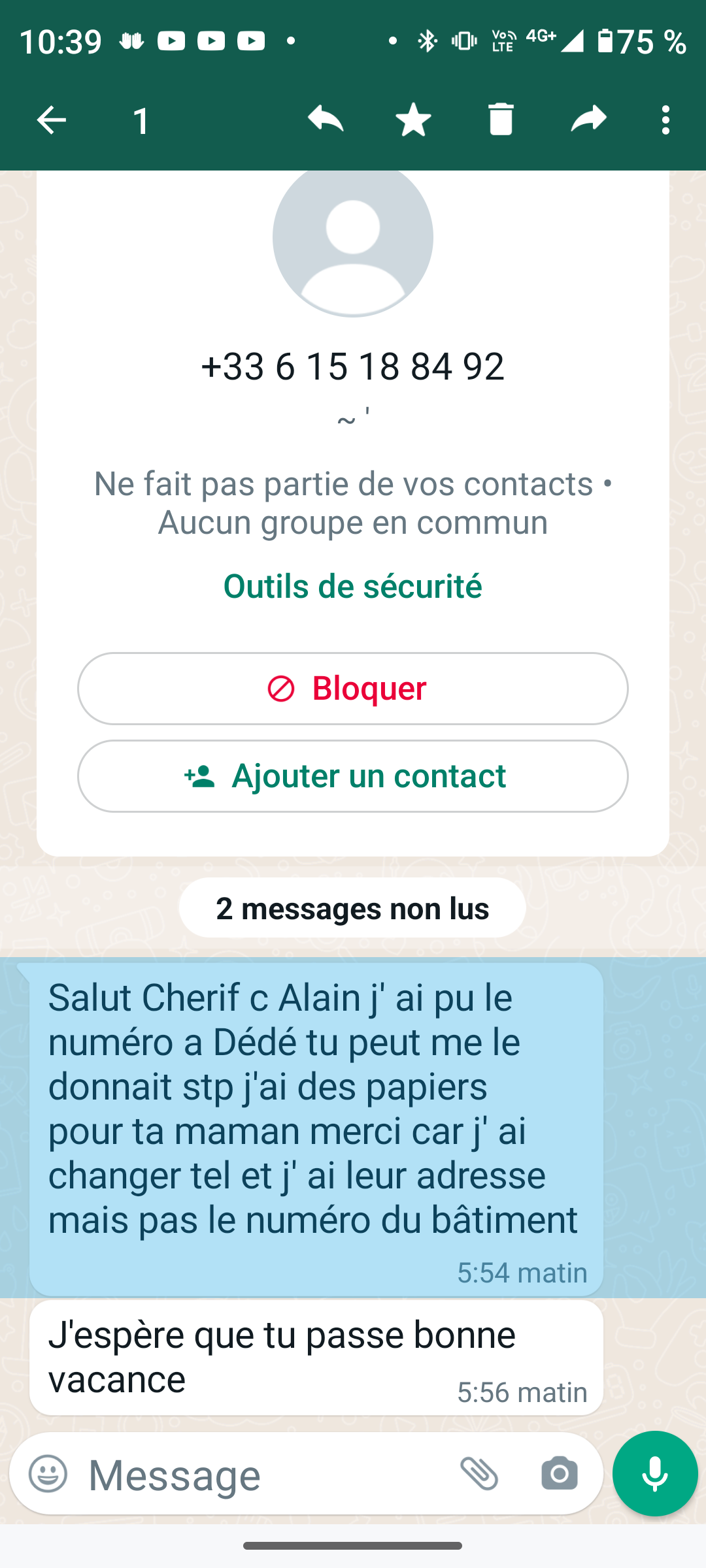Delete the selected message
This screenshot has height=1568, width=706.
tap(501, 120)
